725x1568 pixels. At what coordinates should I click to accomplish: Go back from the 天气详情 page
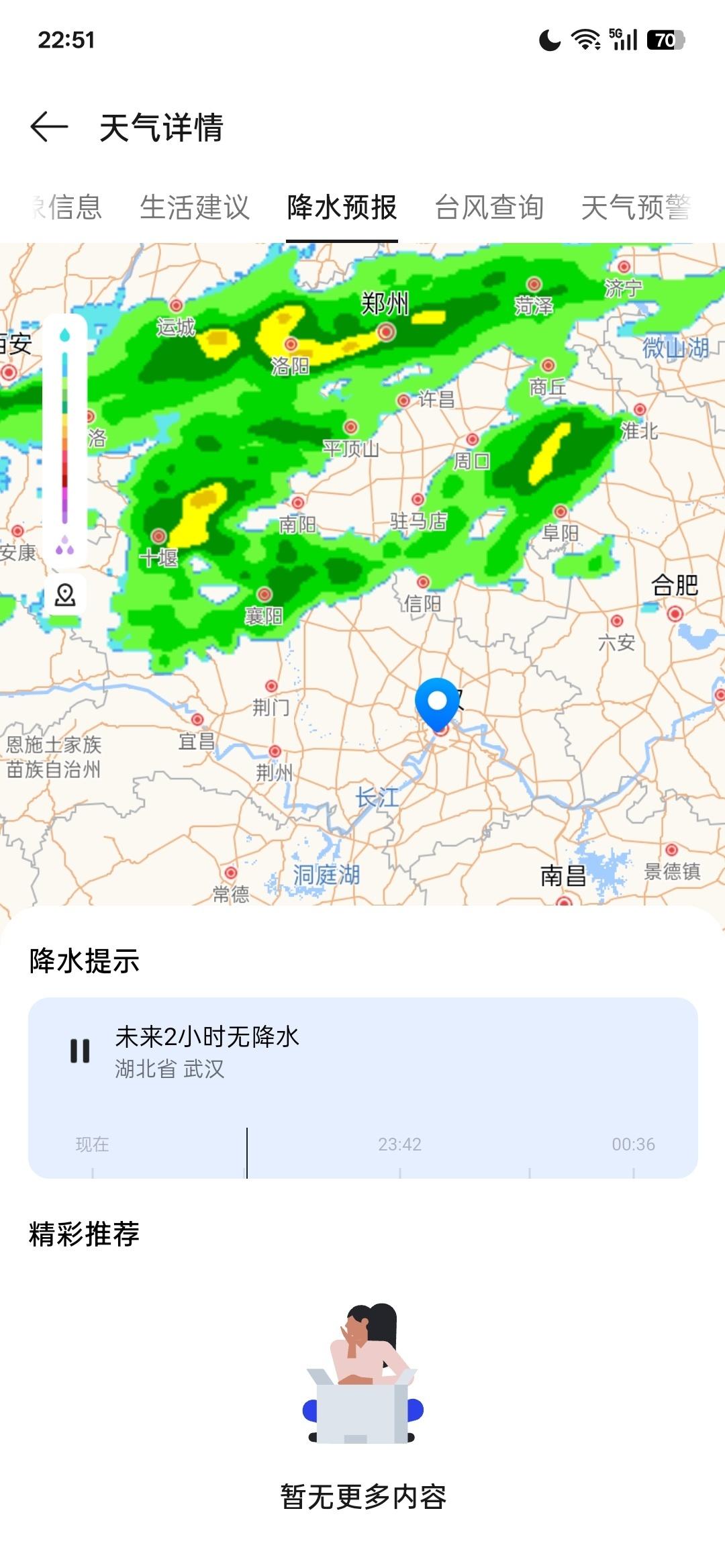click(49, 127)
